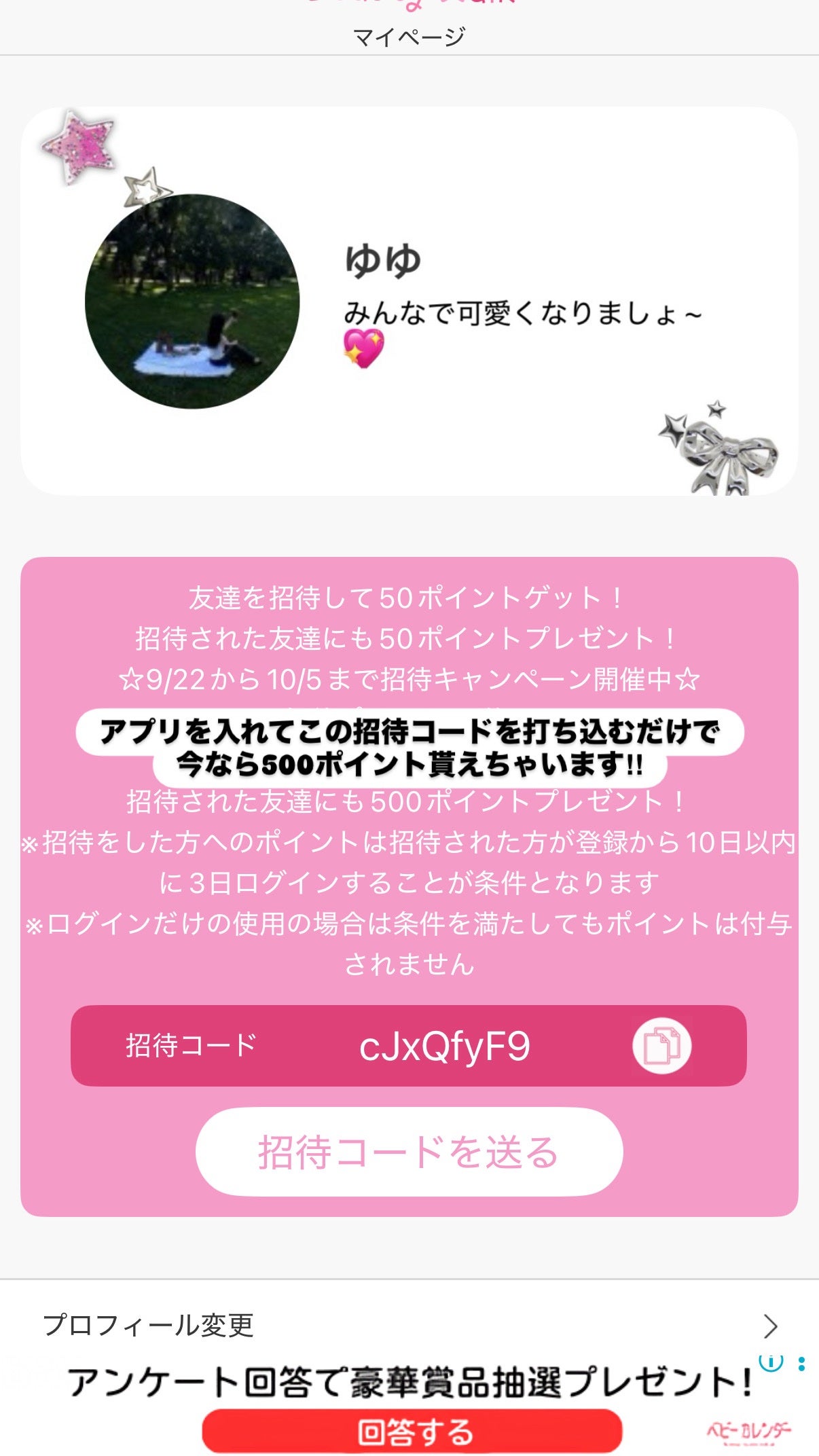The height and width of the screenshot is (1456, 819).
Task: Tap the bio text みんなで可愛くなりましょ～
Action: [523, 314]
